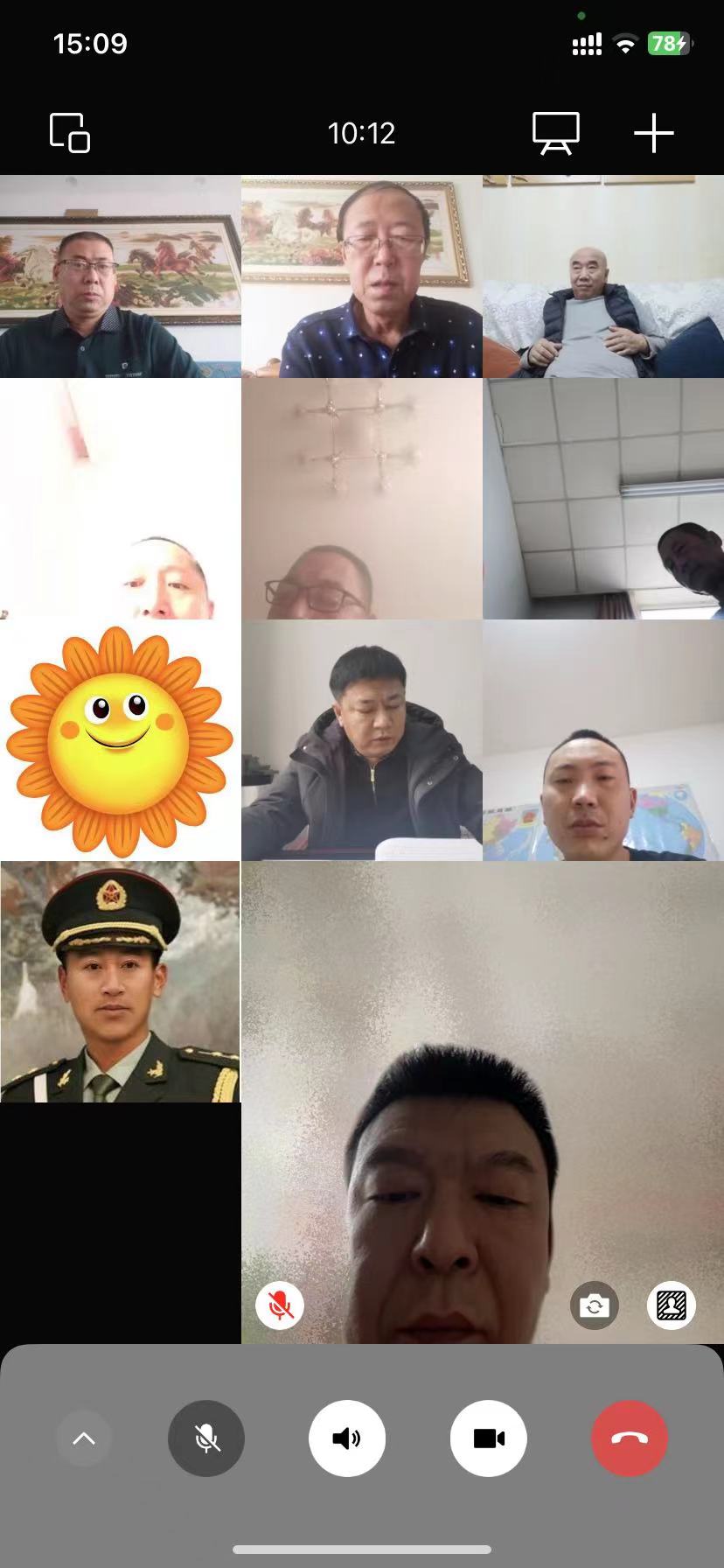The width and height of the screenshot is (724, 1568).
Task: Enlarge the sunflower avatar participant tile
Action: (120, 740)
